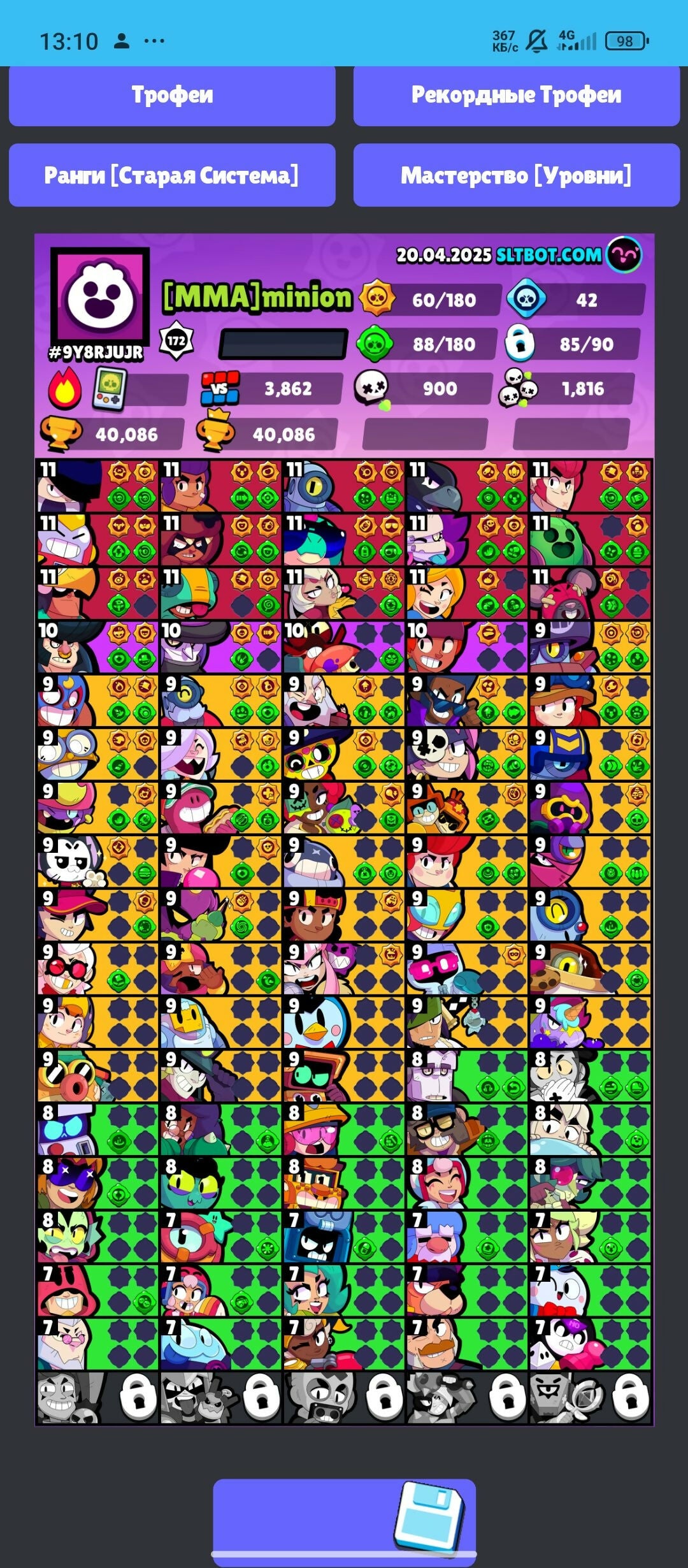
Task: Choose Ранги [Старая Система] sorting
Action: pos(172,175)
